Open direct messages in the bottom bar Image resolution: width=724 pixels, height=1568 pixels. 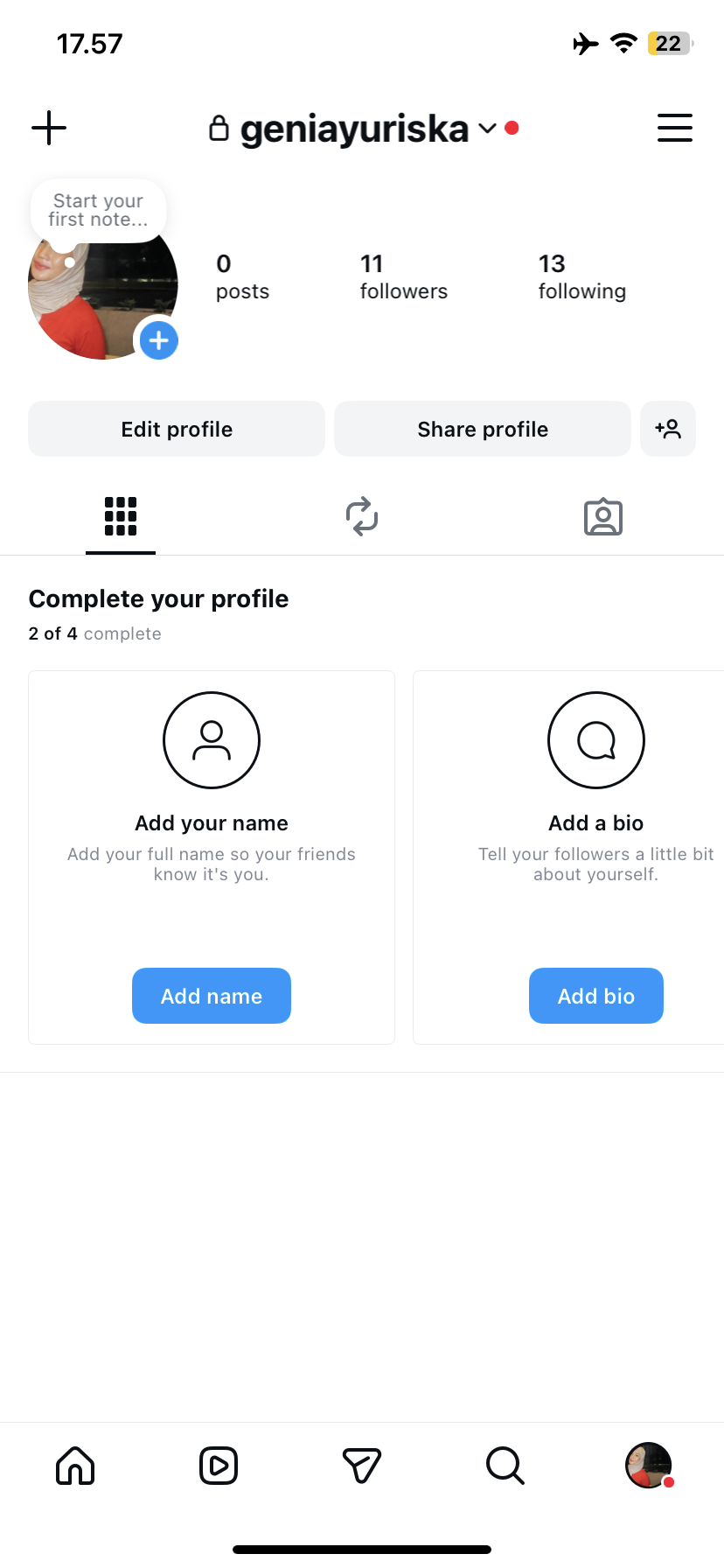[x=362, y=1465]
